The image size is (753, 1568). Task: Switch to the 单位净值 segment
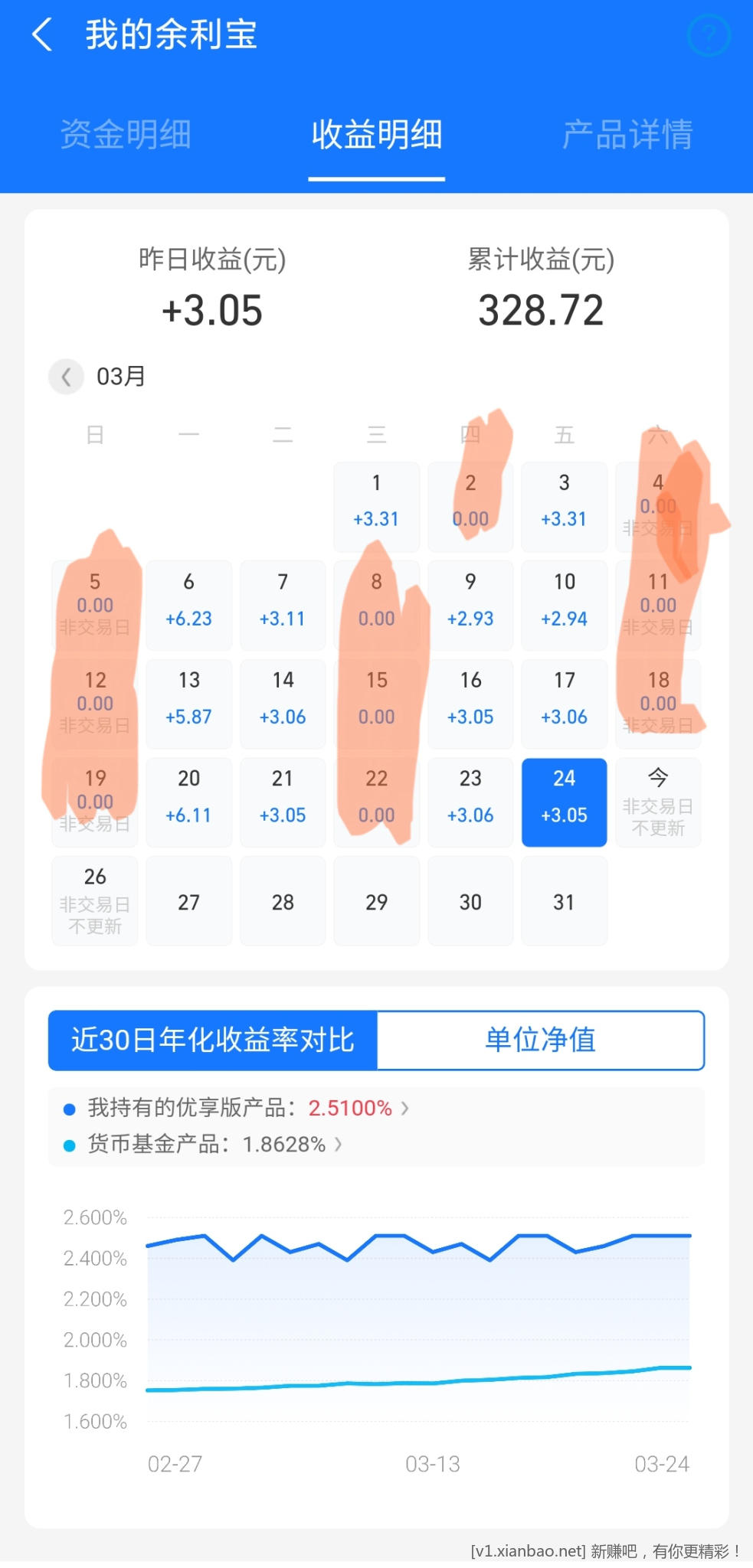pos(540,1040)
